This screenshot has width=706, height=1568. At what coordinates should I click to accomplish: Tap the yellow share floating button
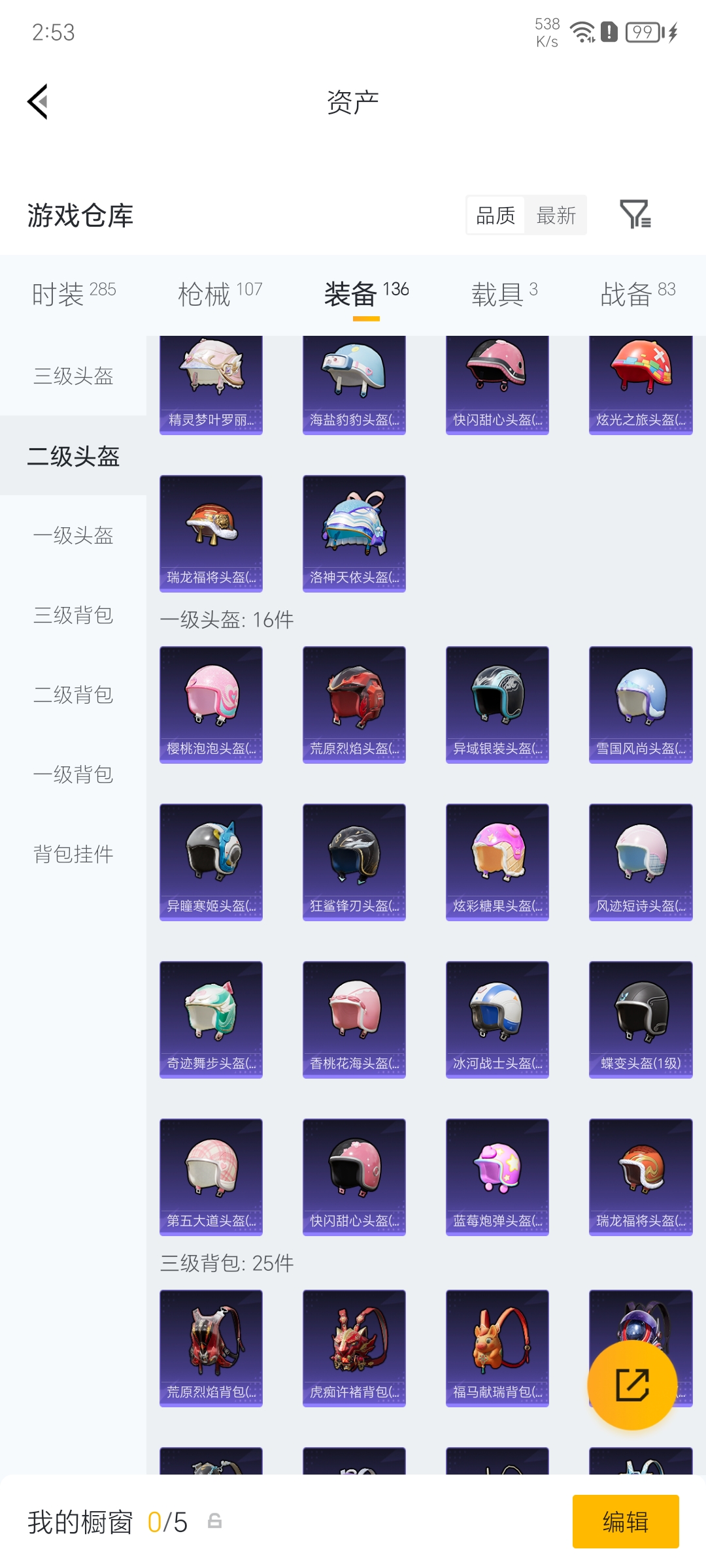pos(632,1385)
